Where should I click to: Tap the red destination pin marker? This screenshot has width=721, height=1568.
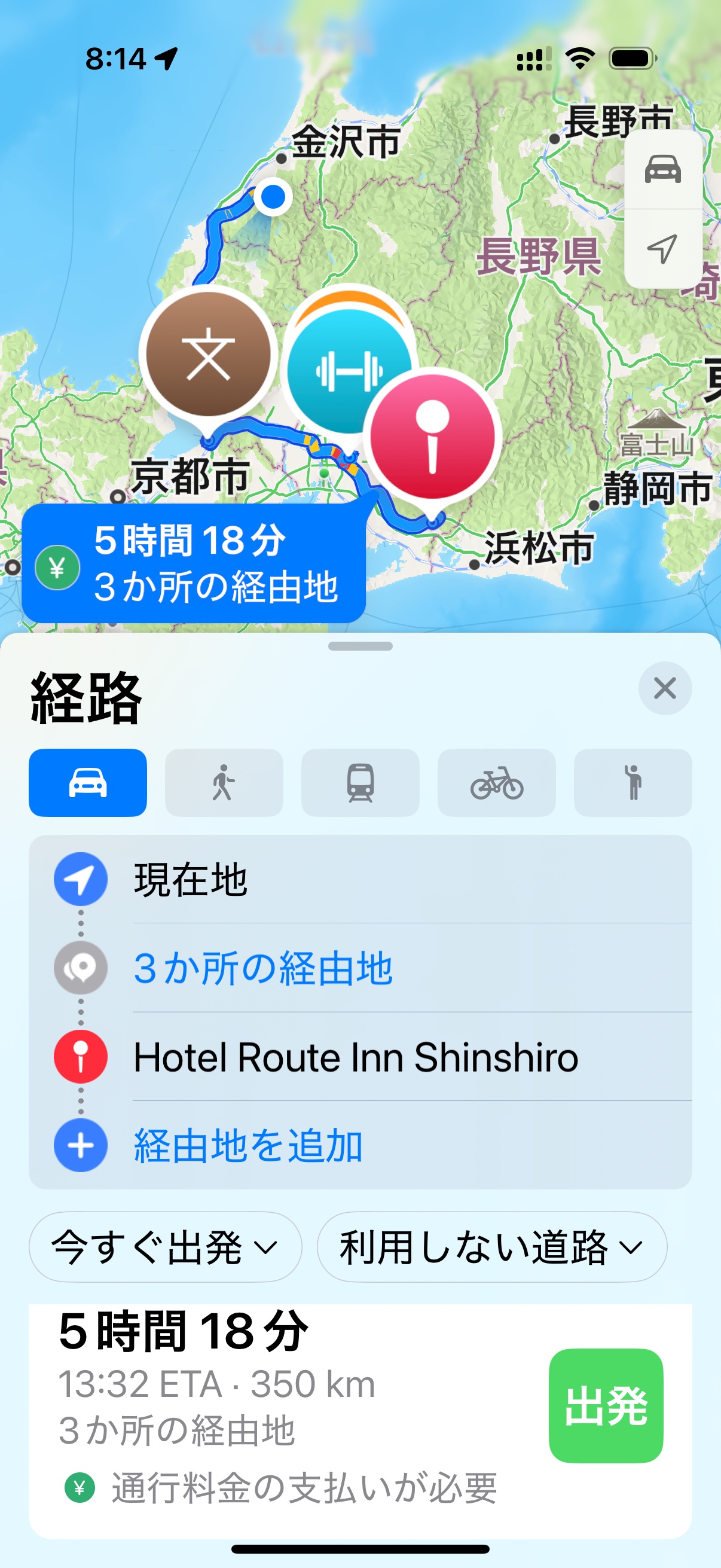point(433,437)
